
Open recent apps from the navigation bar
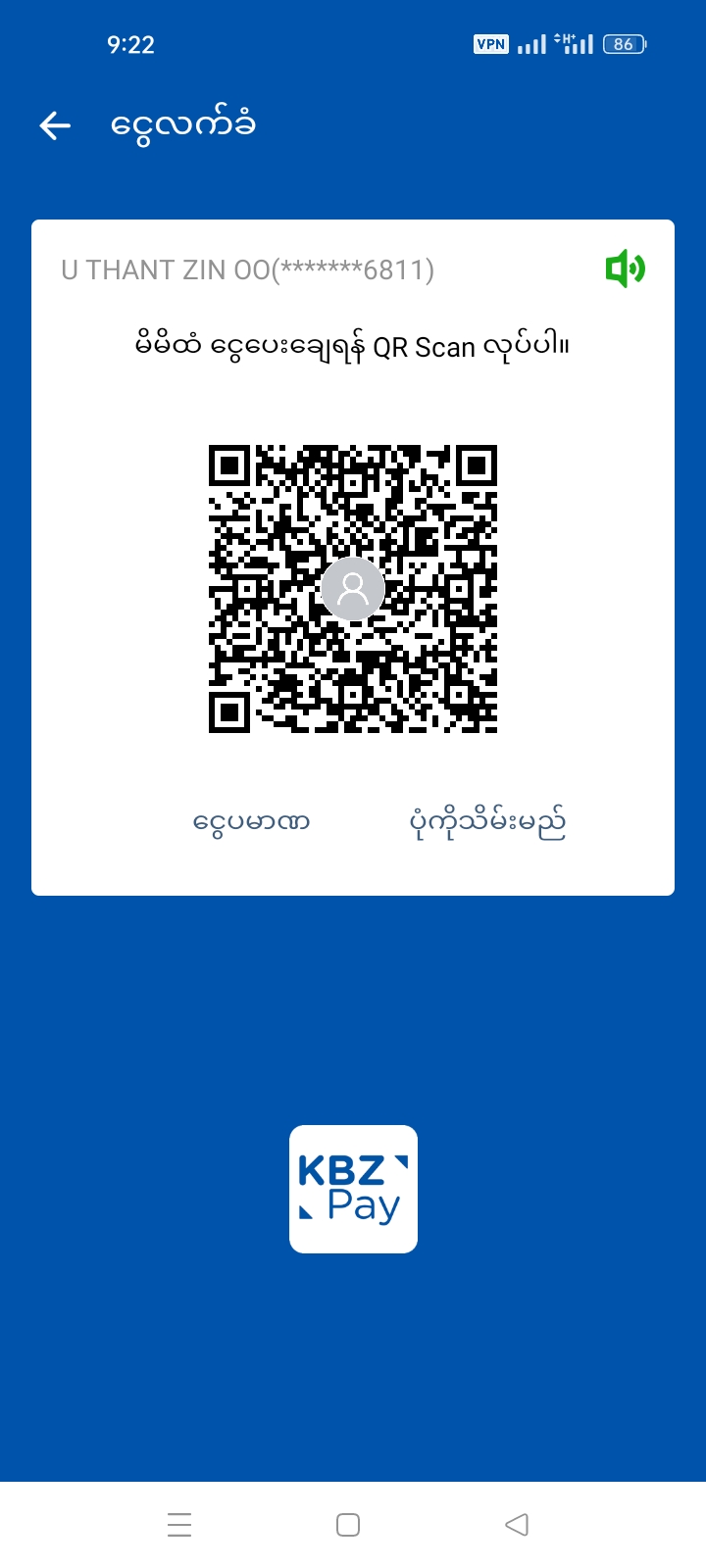[x=179, y=1525]
